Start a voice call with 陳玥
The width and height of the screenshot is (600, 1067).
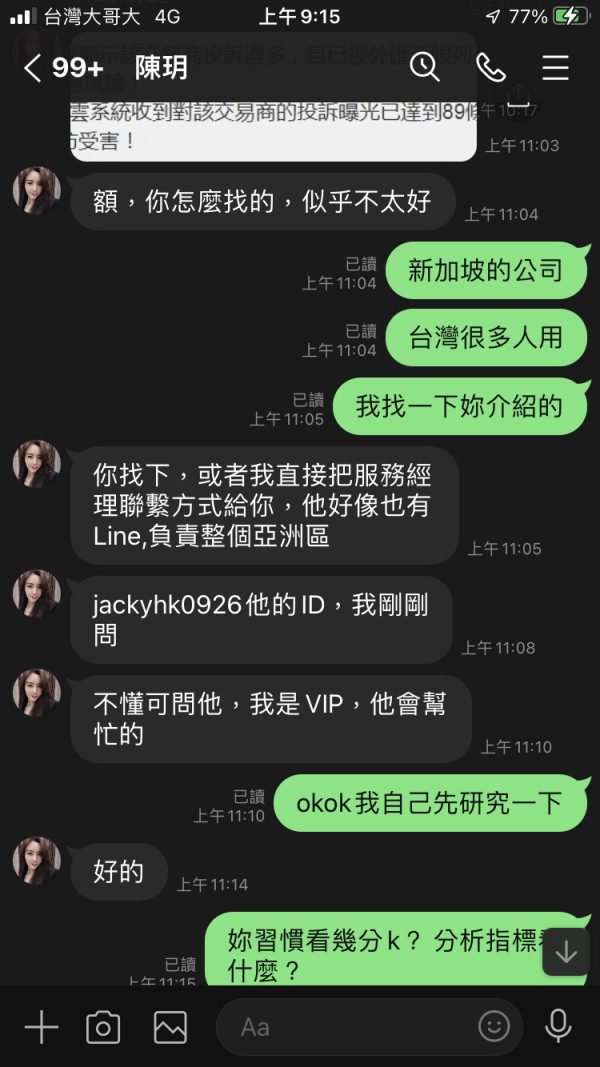490,68
